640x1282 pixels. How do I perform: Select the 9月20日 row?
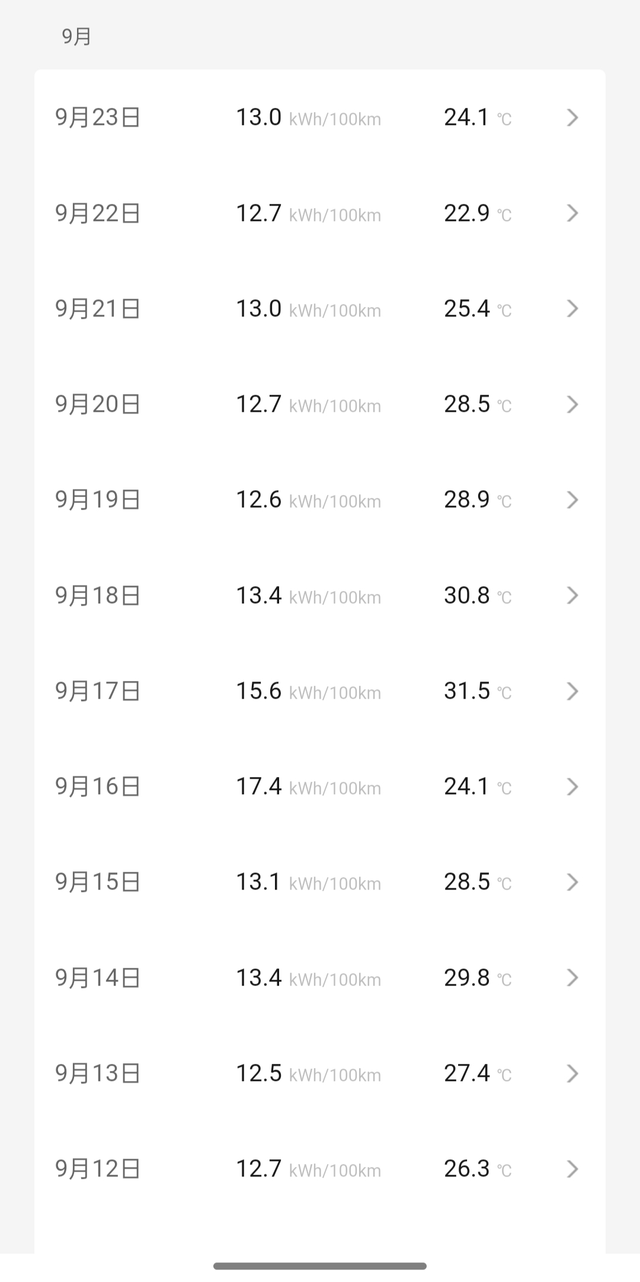pos(320,404)
